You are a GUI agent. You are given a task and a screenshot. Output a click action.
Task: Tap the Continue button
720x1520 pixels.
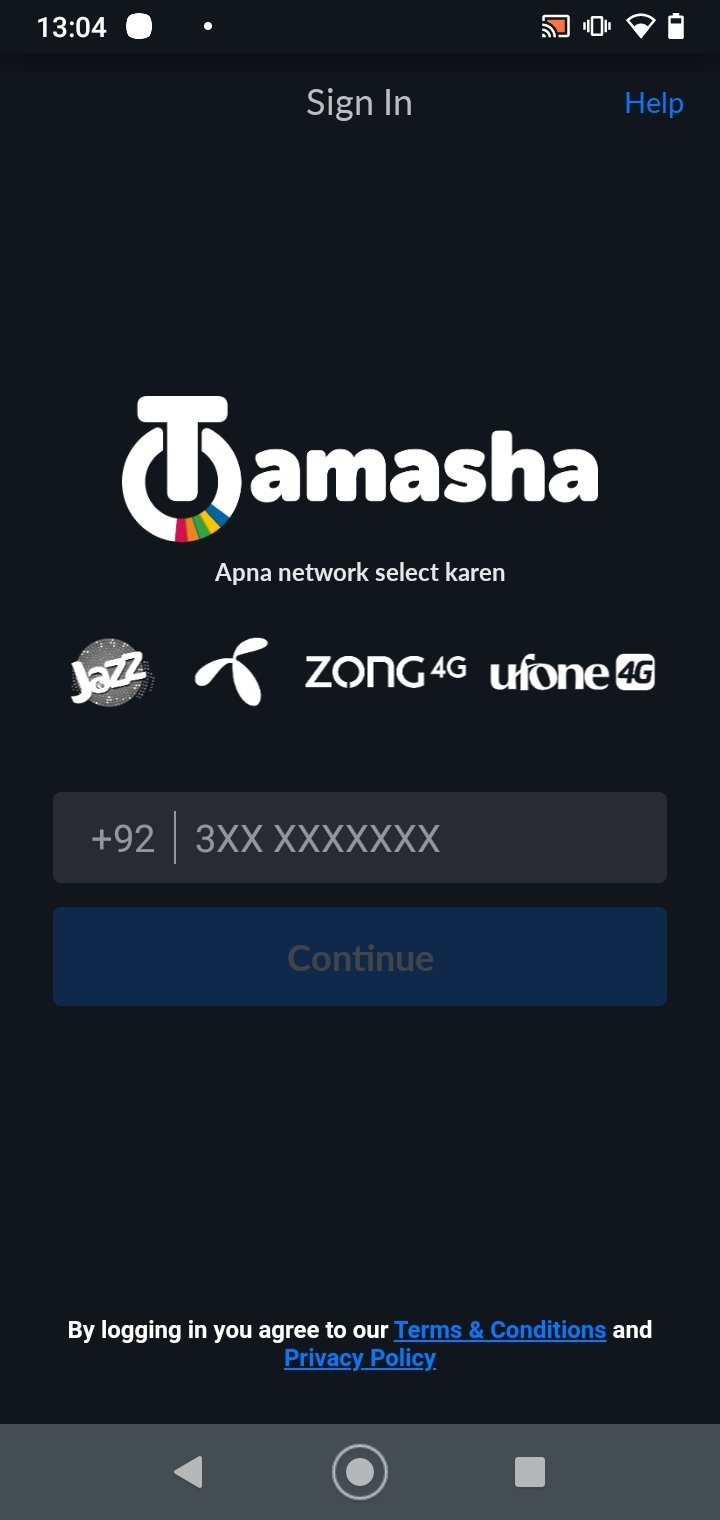(x=360, y=957)
